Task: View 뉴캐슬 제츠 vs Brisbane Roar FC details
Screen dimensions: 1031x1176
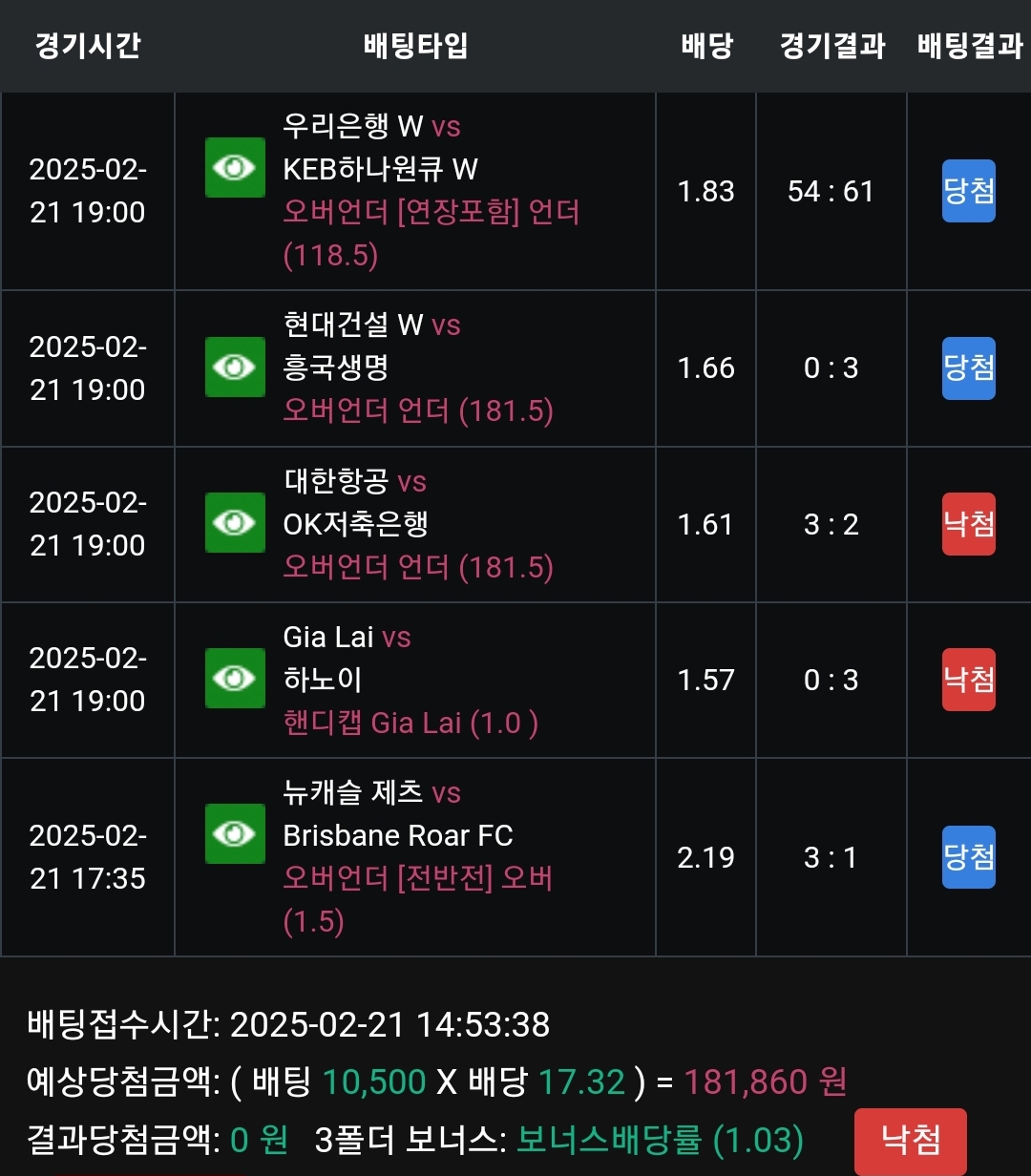Action: pyautogui.click(x=235, y=833)
